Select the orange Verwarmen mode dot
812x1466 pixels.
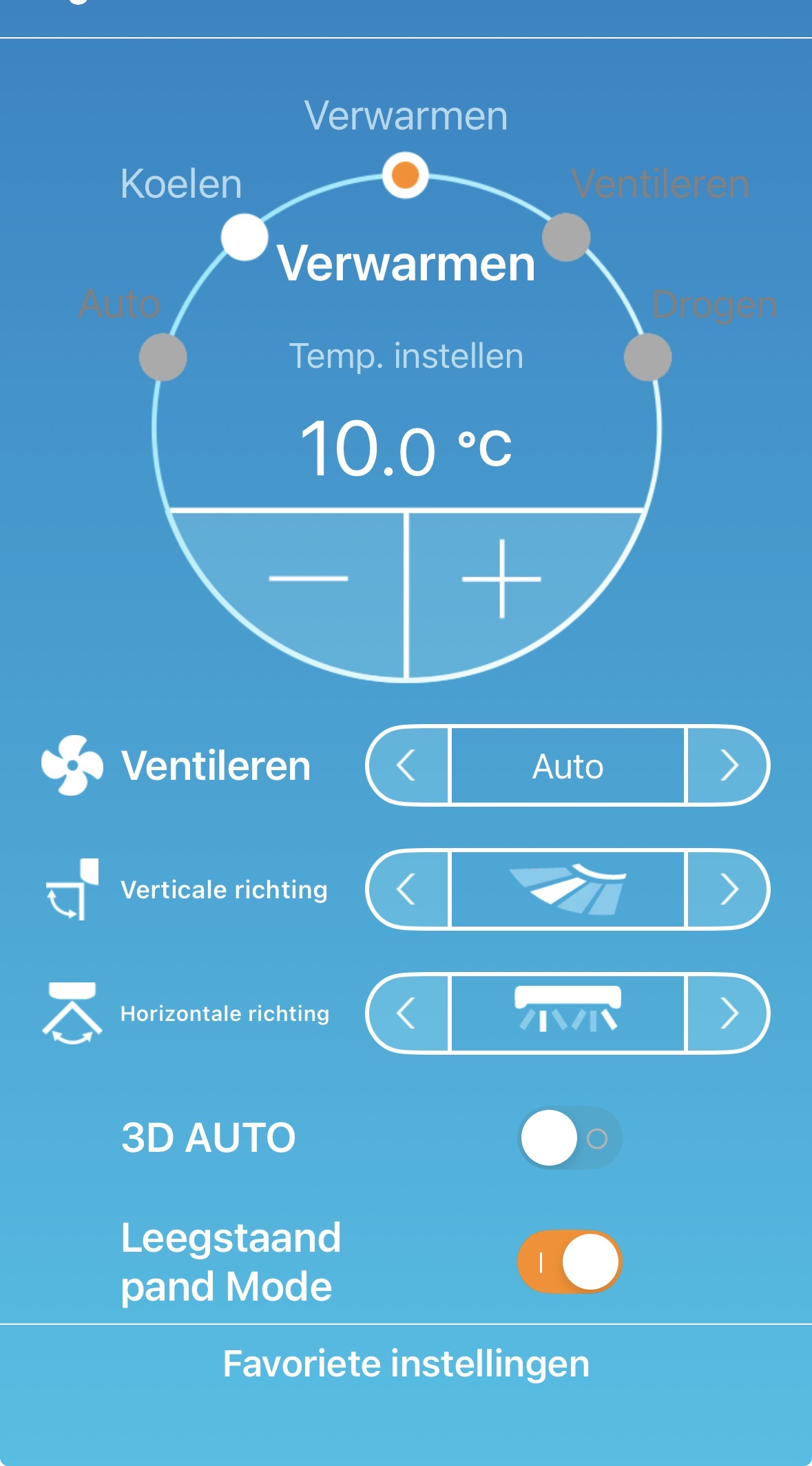click(406, 174)
